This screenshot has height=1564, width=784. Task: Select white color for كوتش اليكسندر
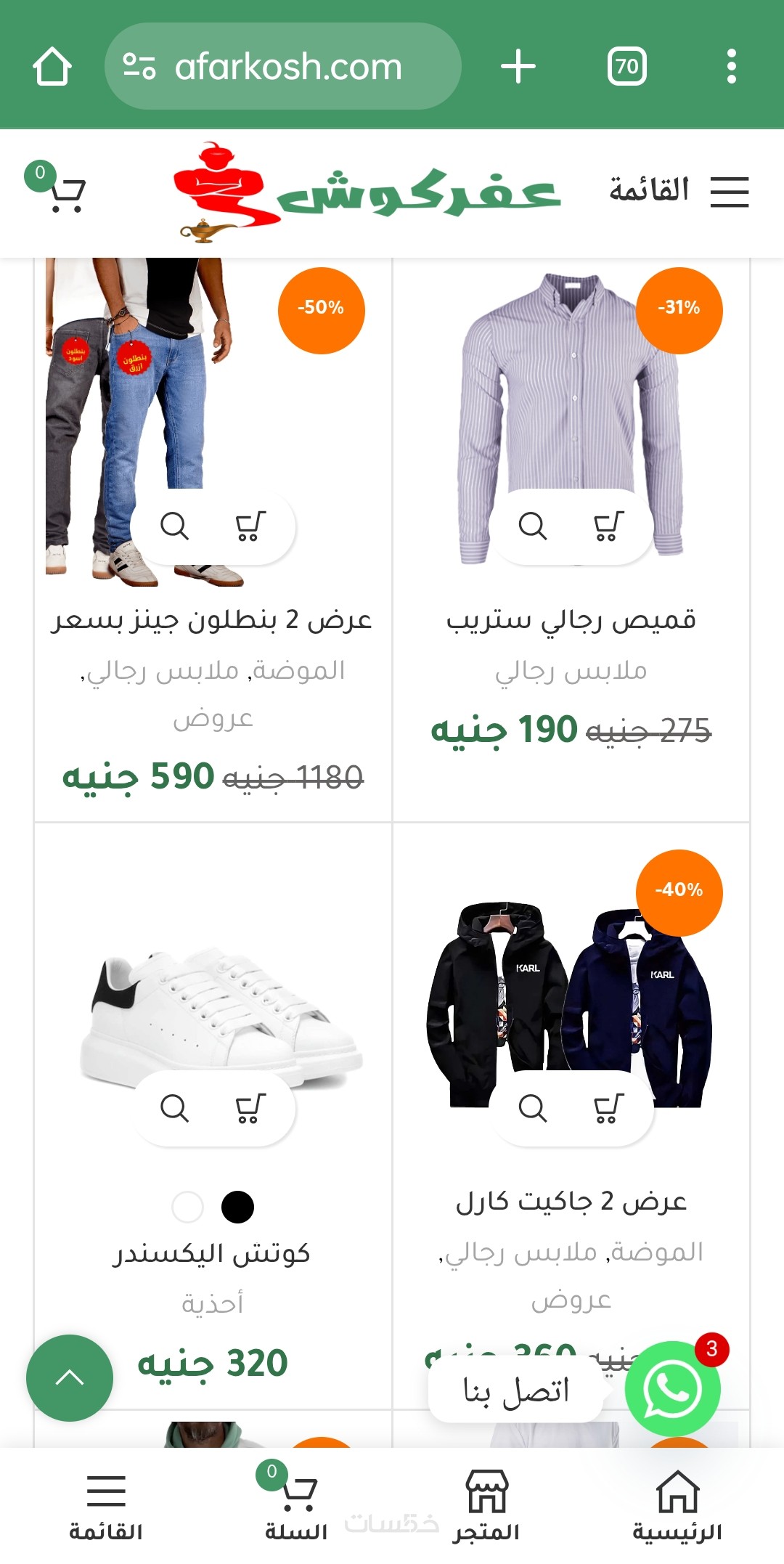[x=187, y=1207]
